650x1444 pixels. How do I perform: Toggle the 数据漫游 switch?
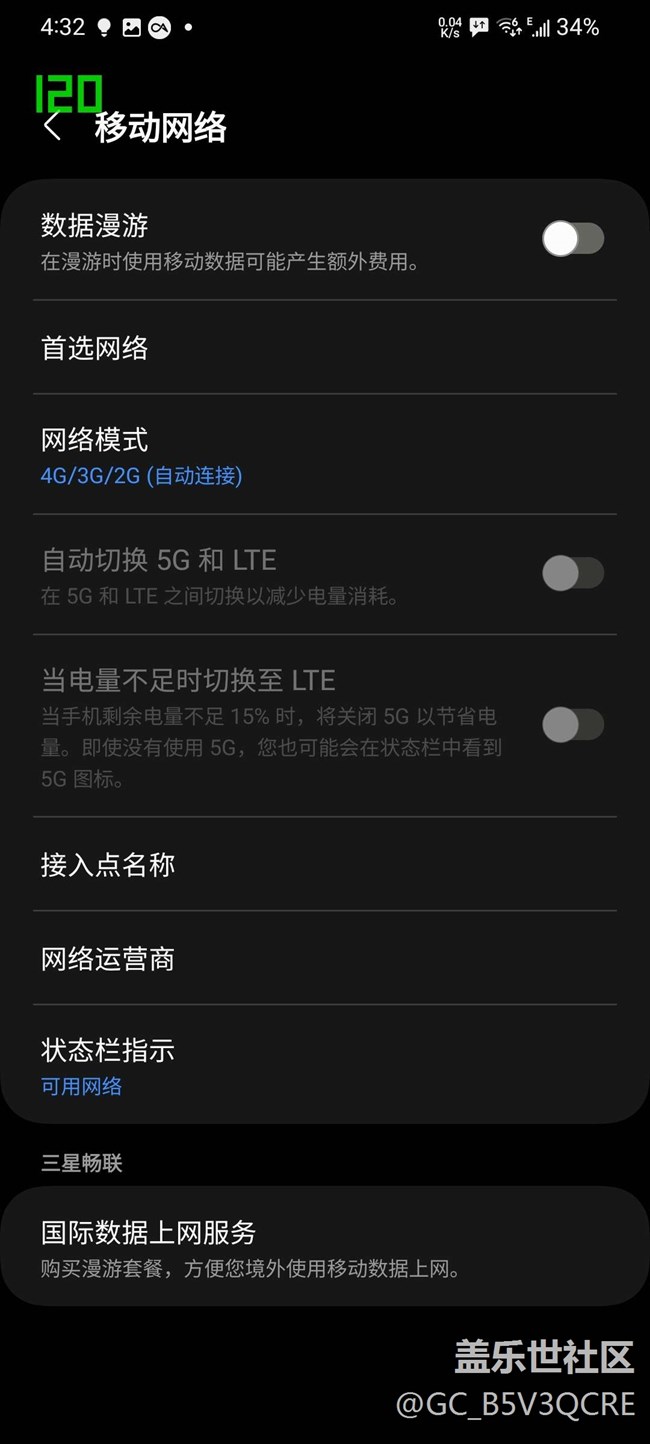tap(573, 239)
